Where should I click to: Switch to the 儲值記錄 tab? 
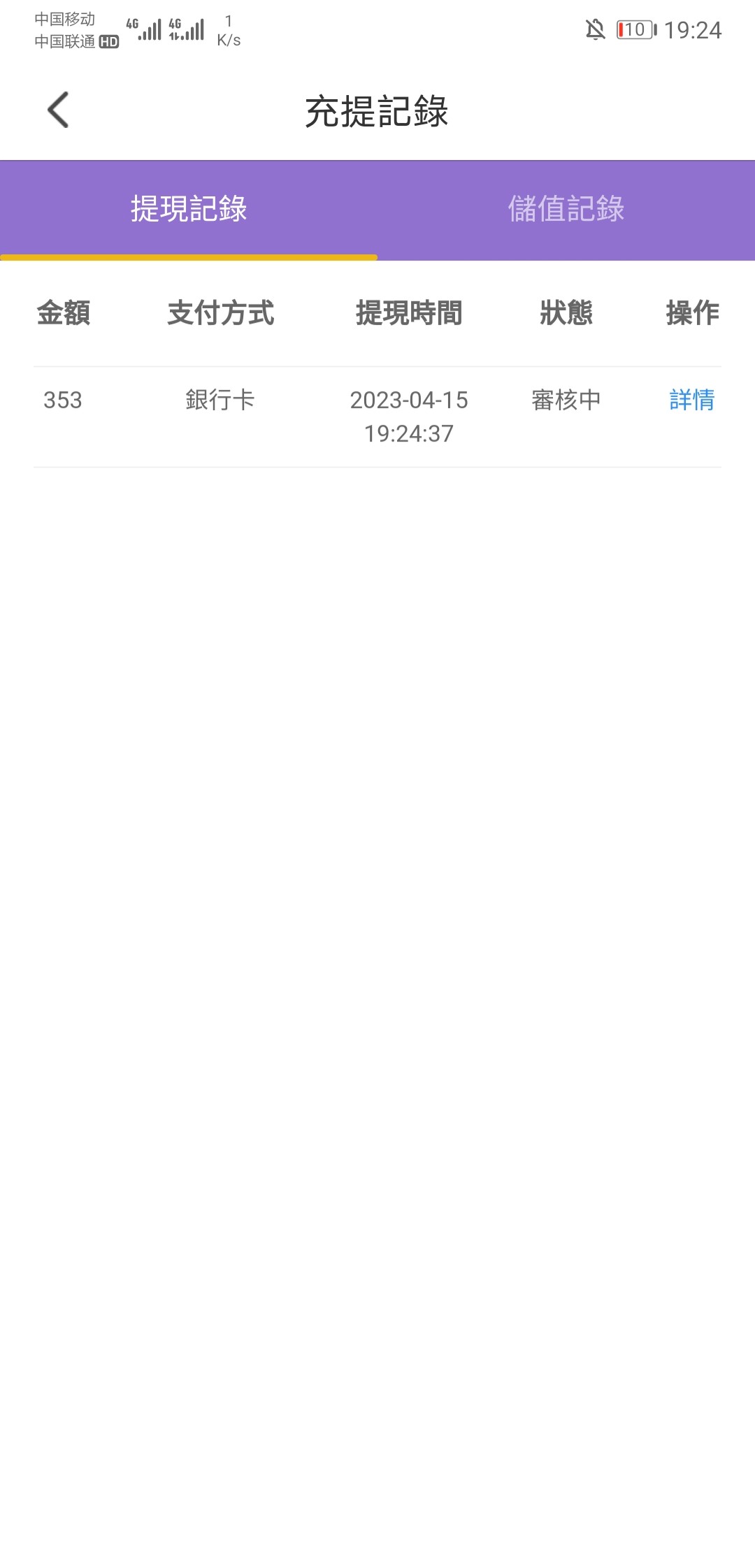[x=566, y=209]
